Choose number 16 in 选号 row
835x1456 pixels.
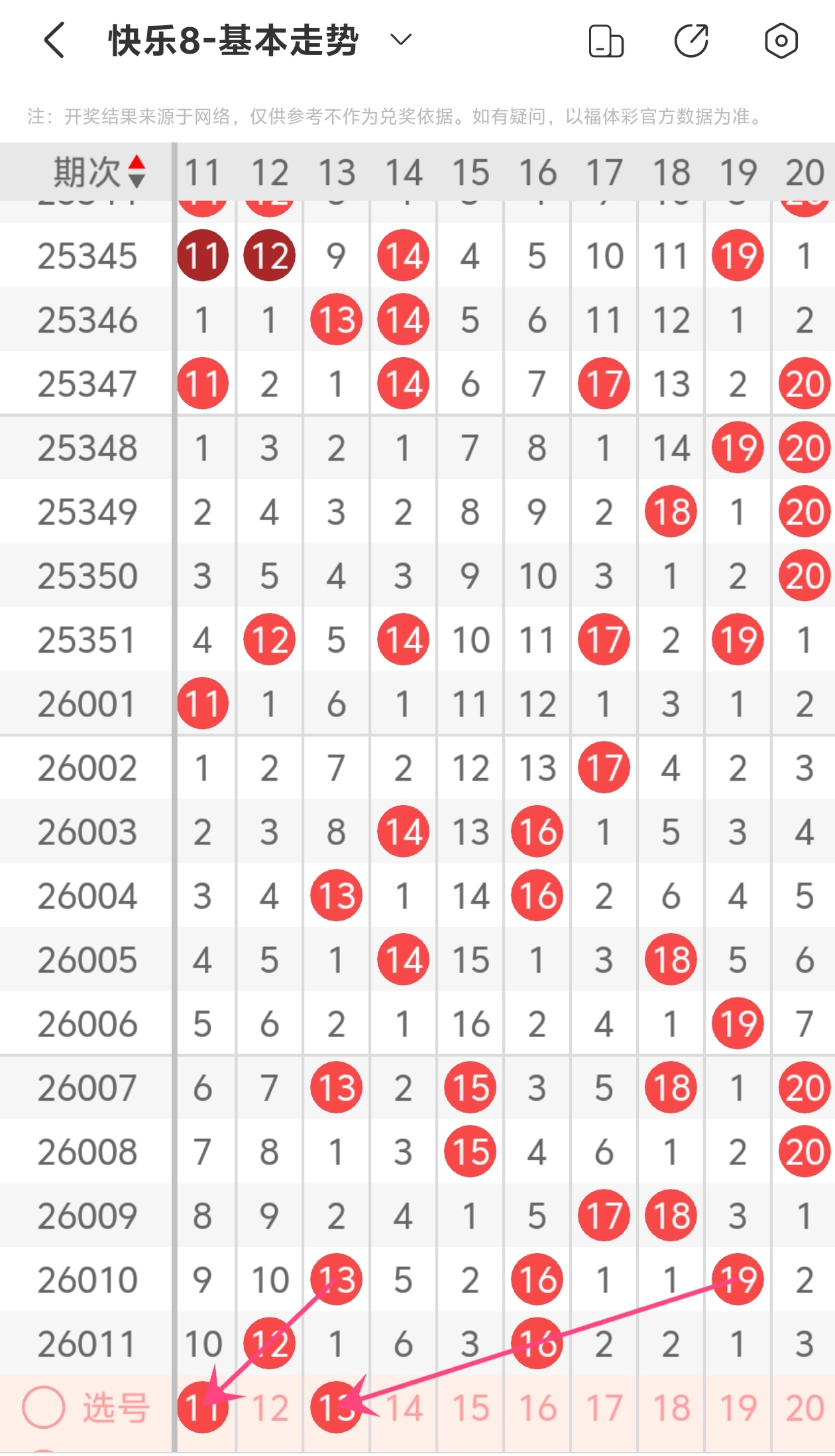pyautogui.click(x=537, y=1408)
